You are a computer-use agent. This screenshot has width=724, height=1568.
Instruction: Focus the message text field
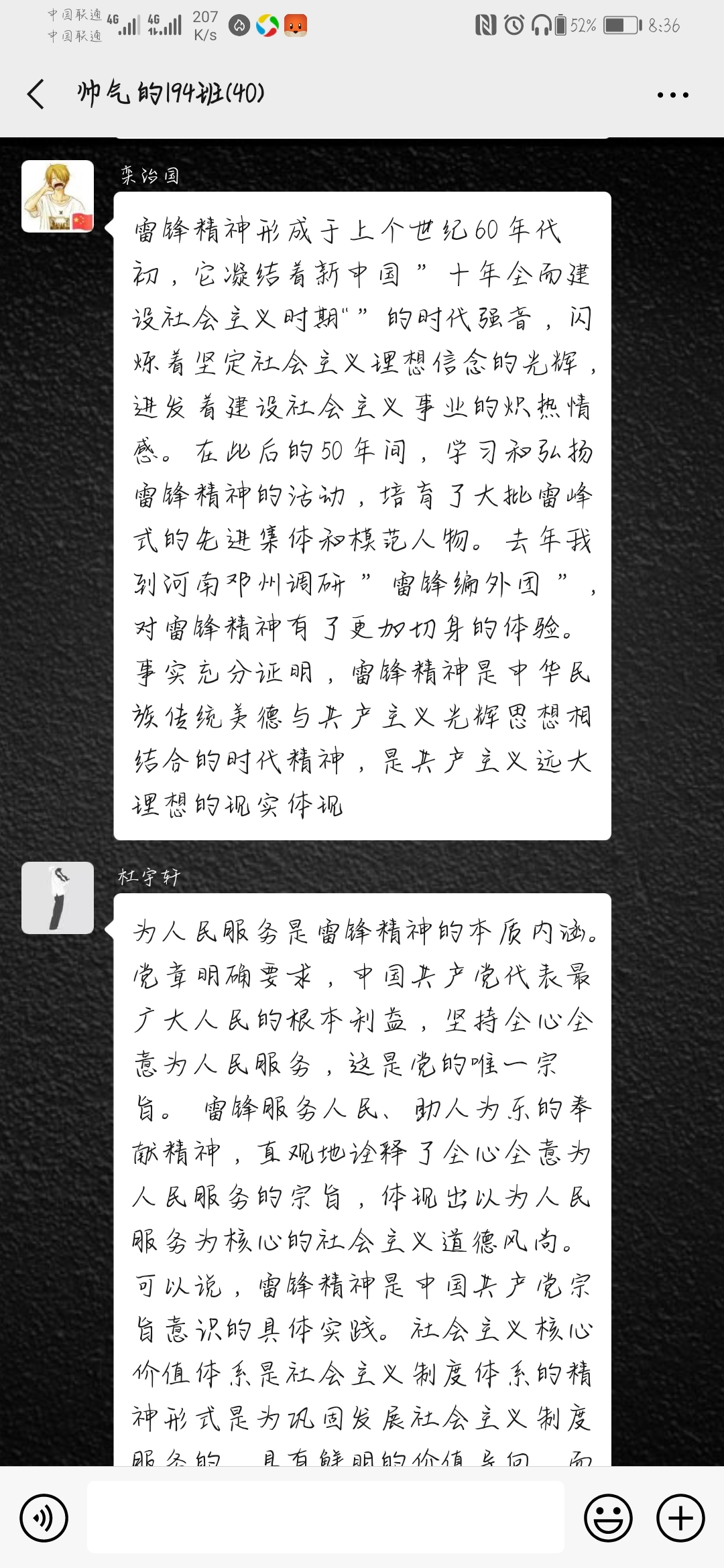326,1518
